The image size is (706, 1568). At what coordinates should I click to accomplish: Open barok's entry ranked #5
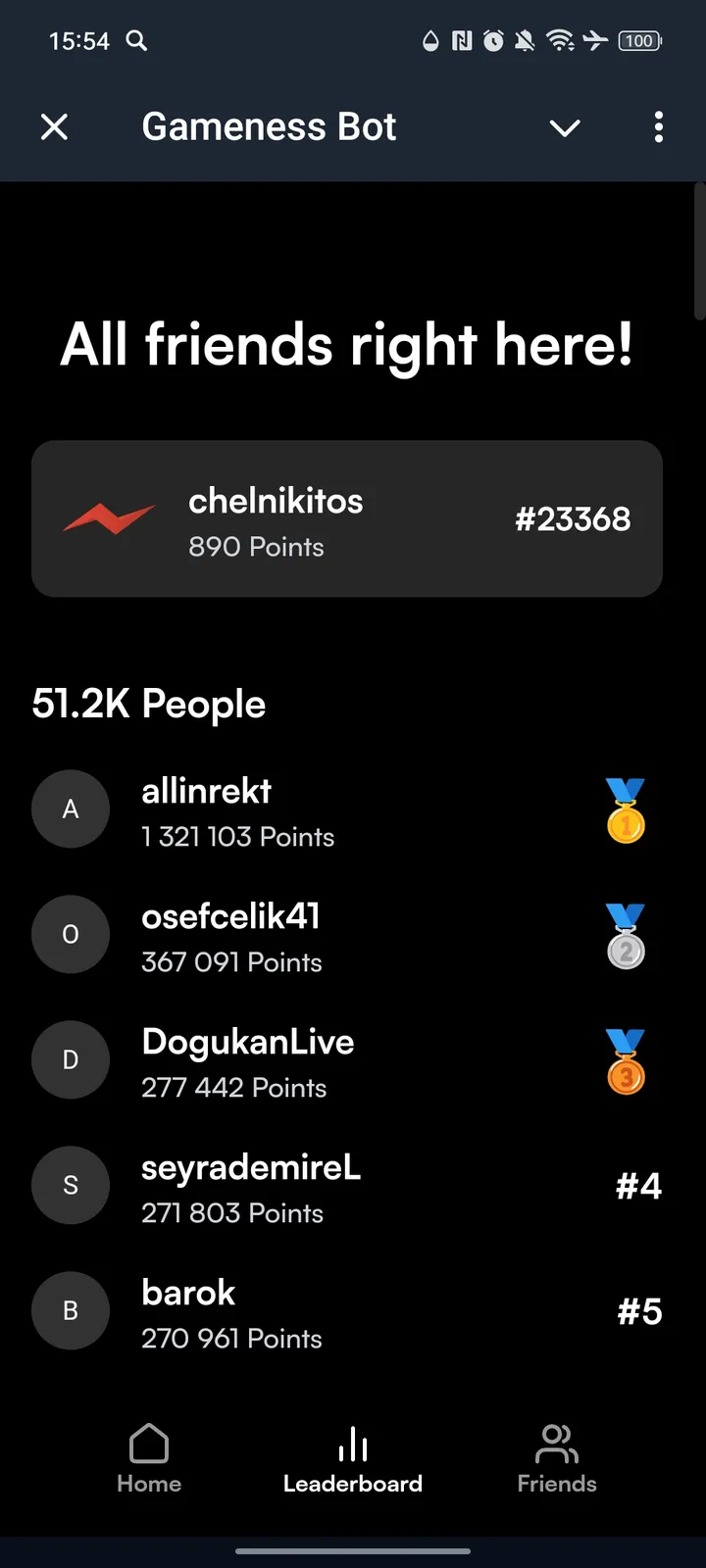tap(347, 1313)
